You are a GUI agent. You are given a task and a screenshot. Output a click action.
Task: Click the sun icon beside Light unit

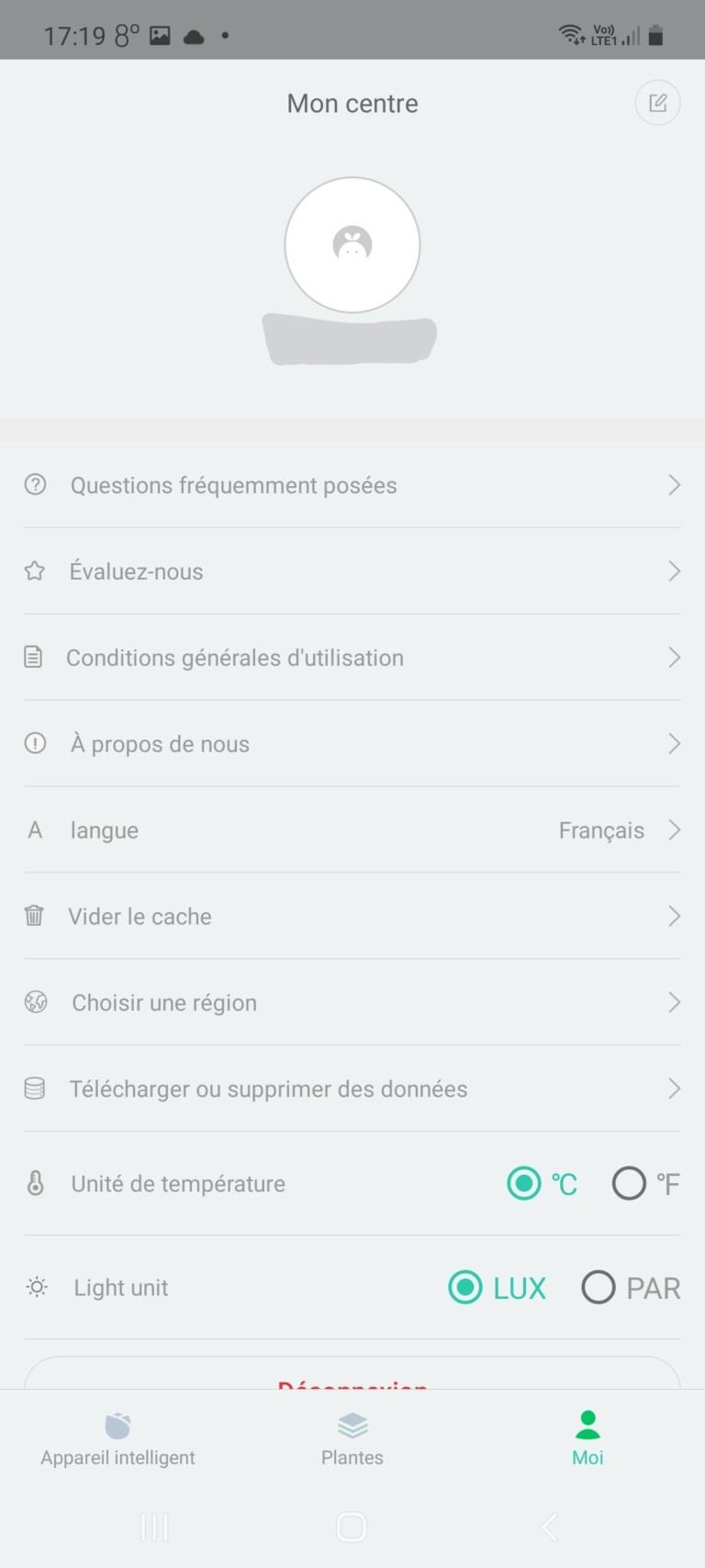coord(36,1287)
